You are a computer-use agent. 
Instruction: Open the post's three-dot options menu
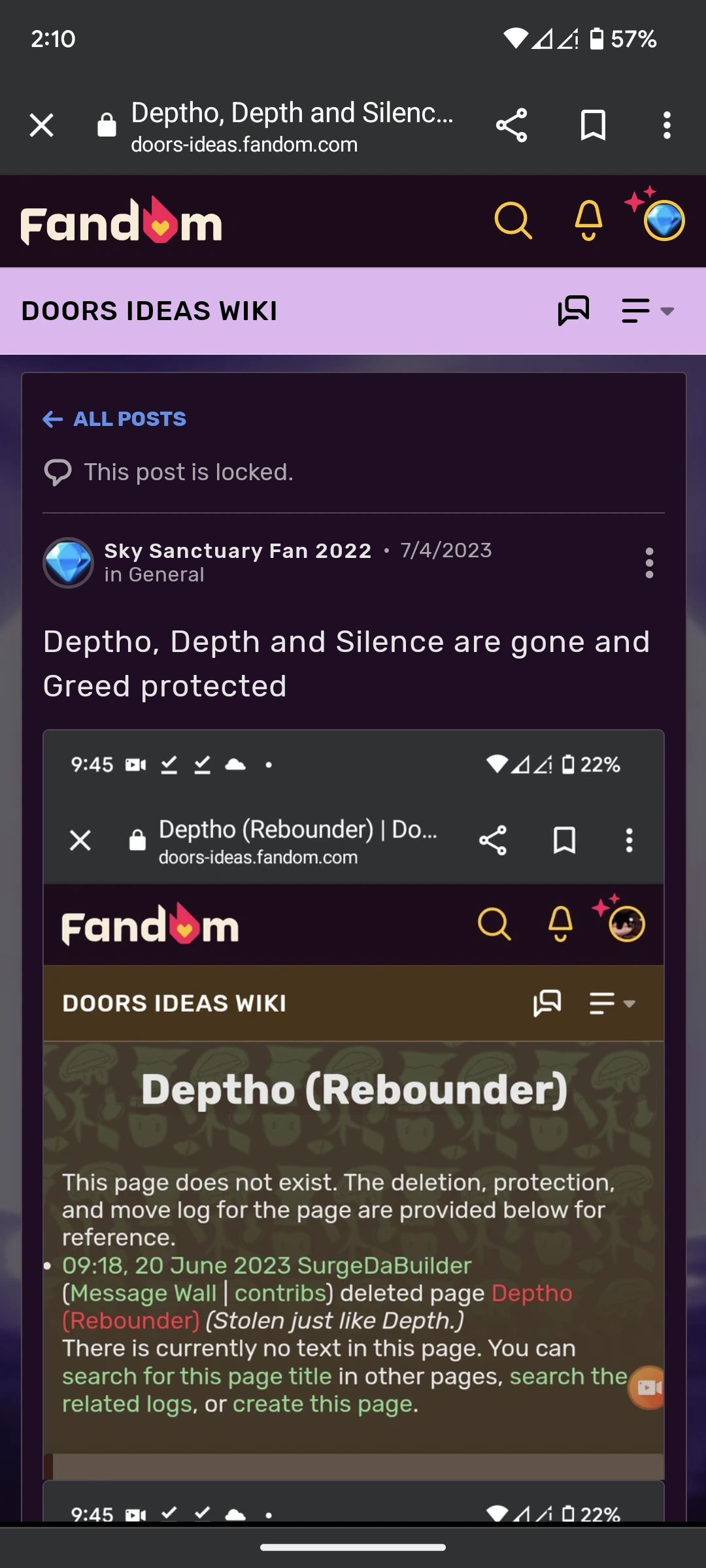648,563
